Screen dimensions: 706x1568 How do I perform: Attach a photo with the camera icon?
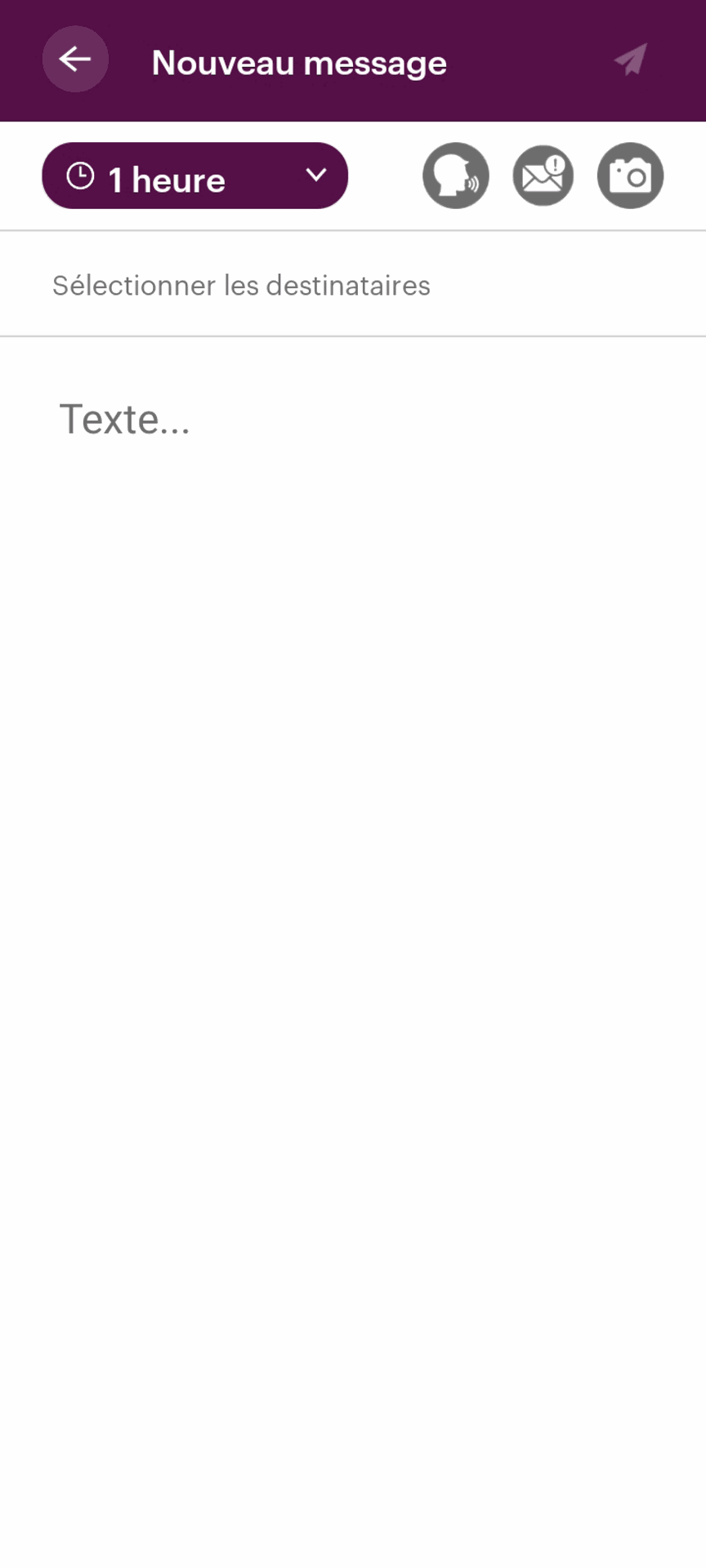(630, 176)
